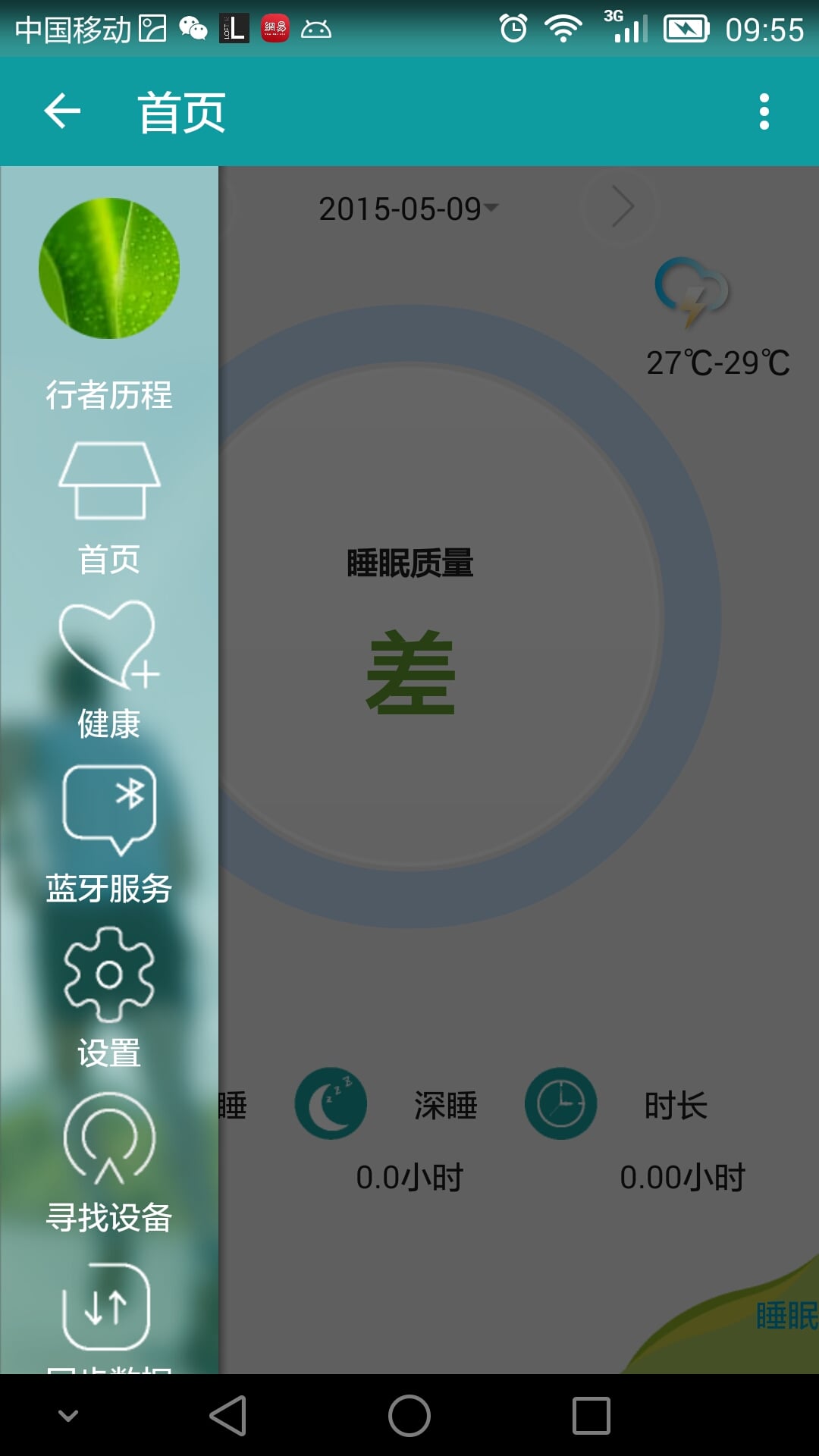Toggle the Wi-Fi status icon in the status bar
This screenshot has width=819, height=1456.
pyautogui.click(x=564, y=29)
